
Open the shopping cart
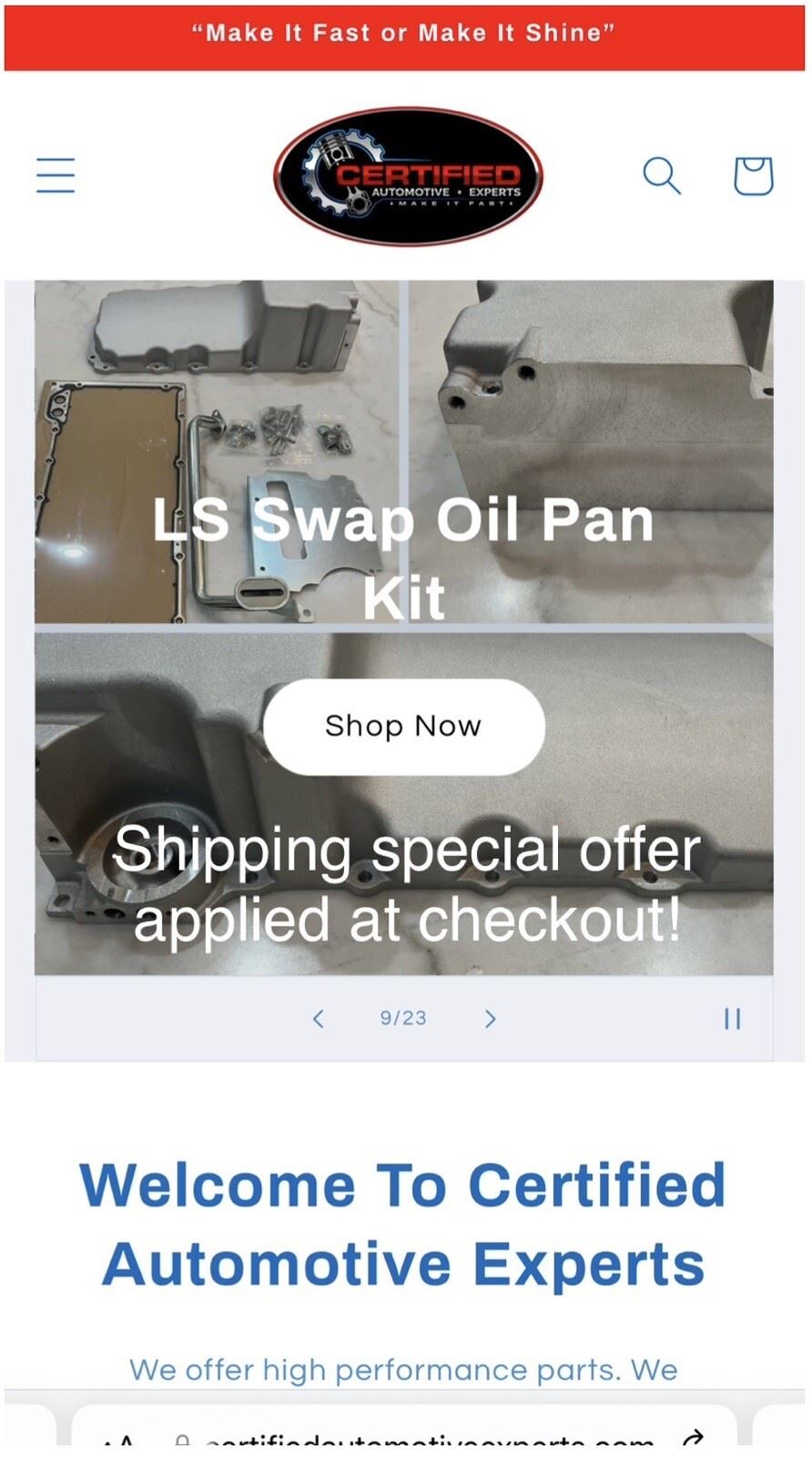click(753, 176)
